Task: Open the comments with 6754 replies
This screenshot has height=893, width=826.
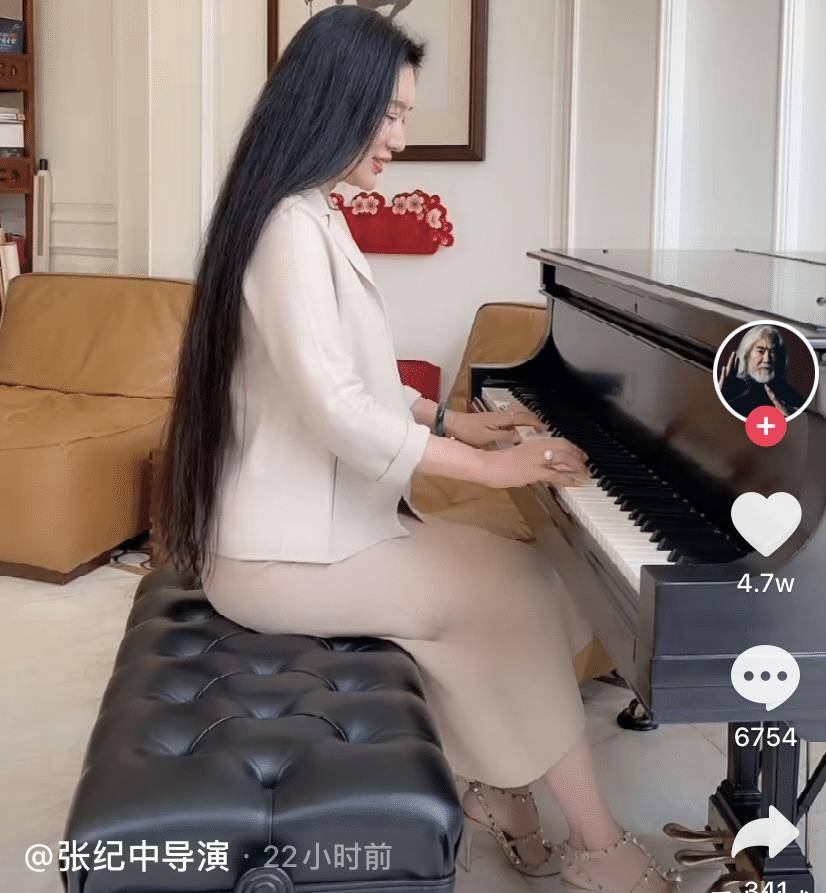Action: pyautogui.click(x=765, y=678)
